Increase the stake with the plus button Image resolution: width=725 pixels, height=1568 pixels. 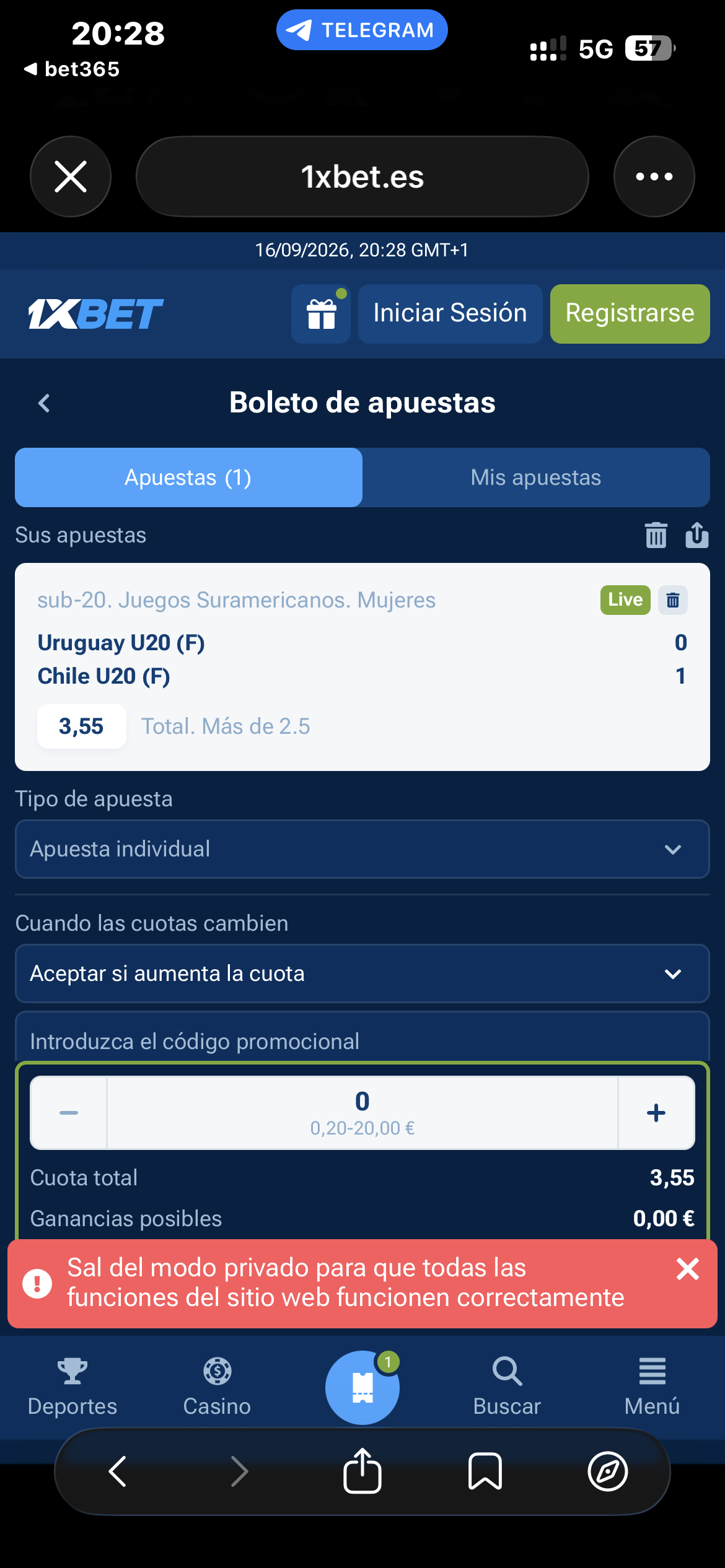tap(656, 1113)
